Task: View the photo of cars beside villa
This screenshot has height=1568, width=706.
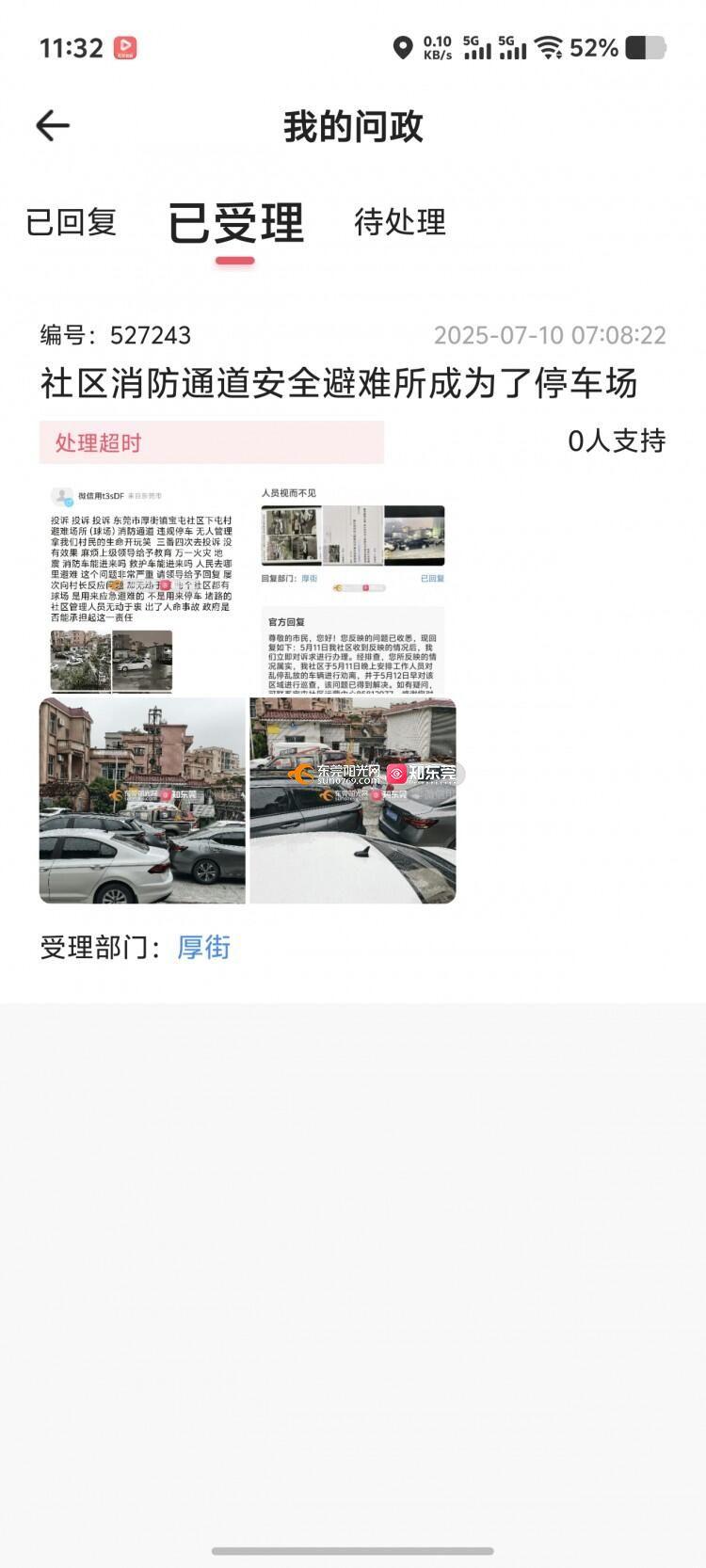Action: 142,801
